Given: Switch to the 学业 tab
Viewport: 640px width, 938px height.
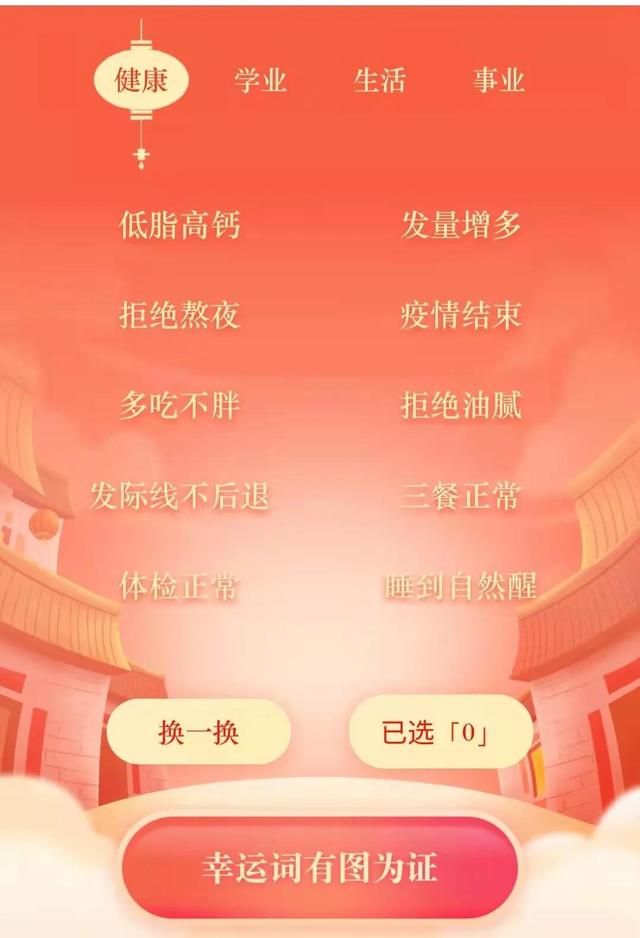Looking at the screenshot, I should [x=260, y=81].
